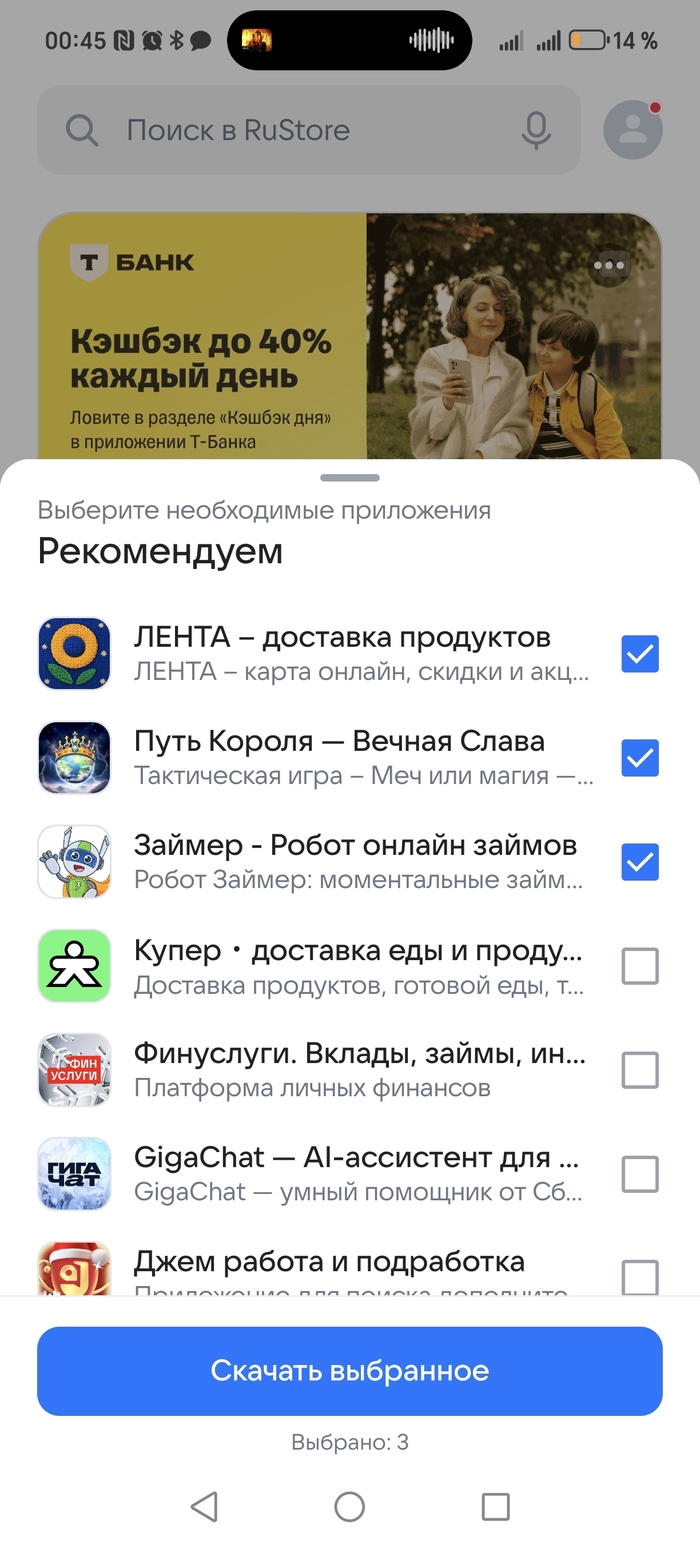This screenshot has height=1544, width=700.
Task: Mark the Джем работа и подработка checkbox
Action: pos(640,1276)
